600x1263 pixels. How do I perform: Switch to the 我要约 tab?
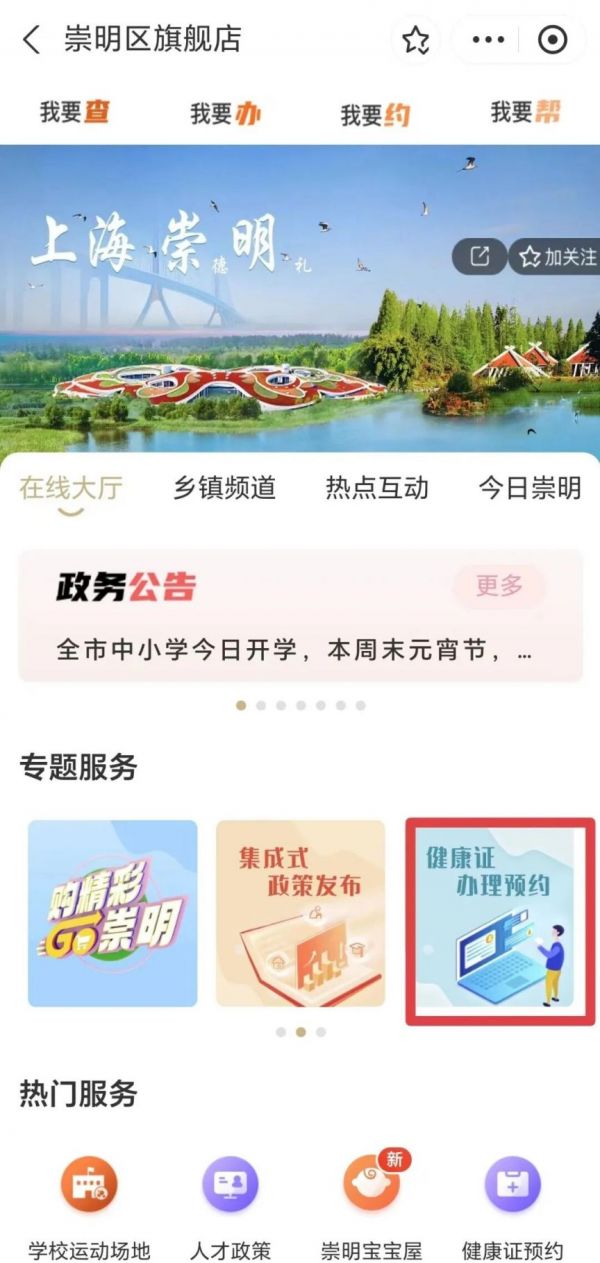[375, 113]
